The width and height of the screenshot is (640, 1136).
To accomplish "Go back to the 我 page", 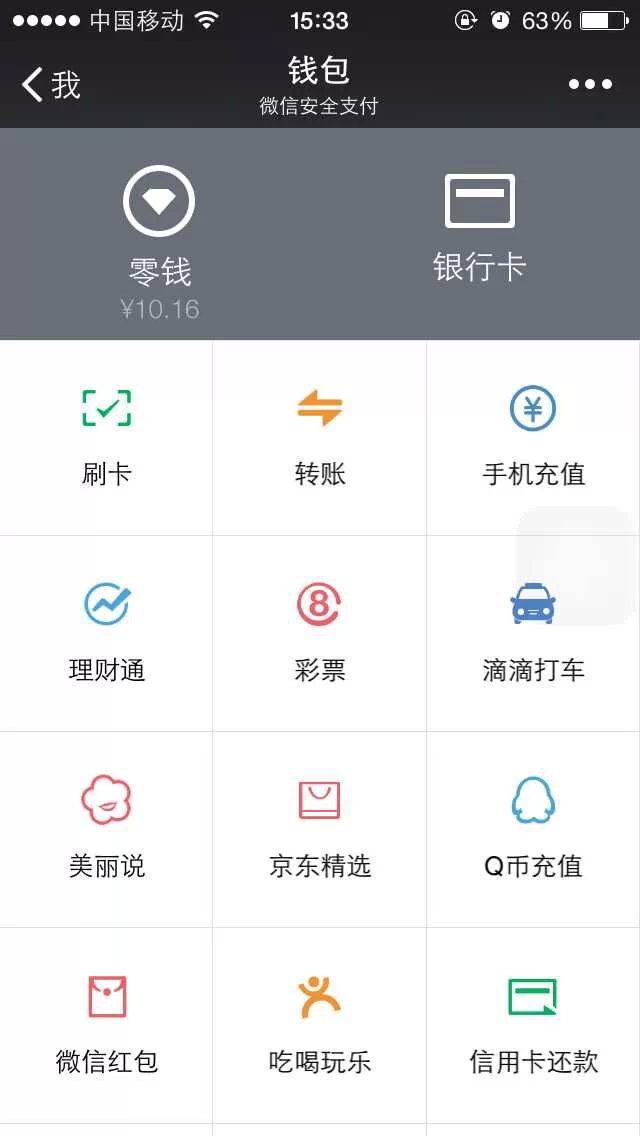I will point(50,85).
